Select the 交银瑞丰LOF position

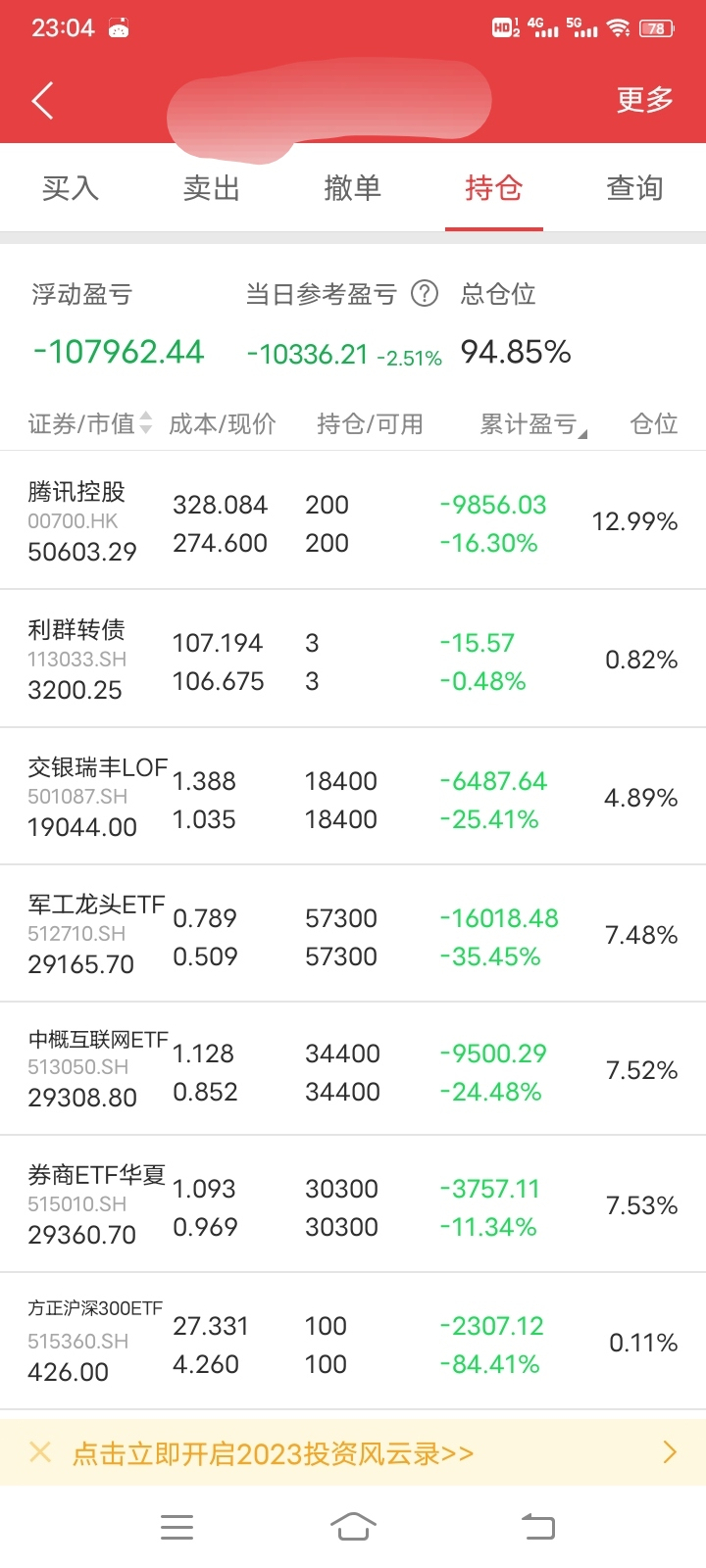353,798
